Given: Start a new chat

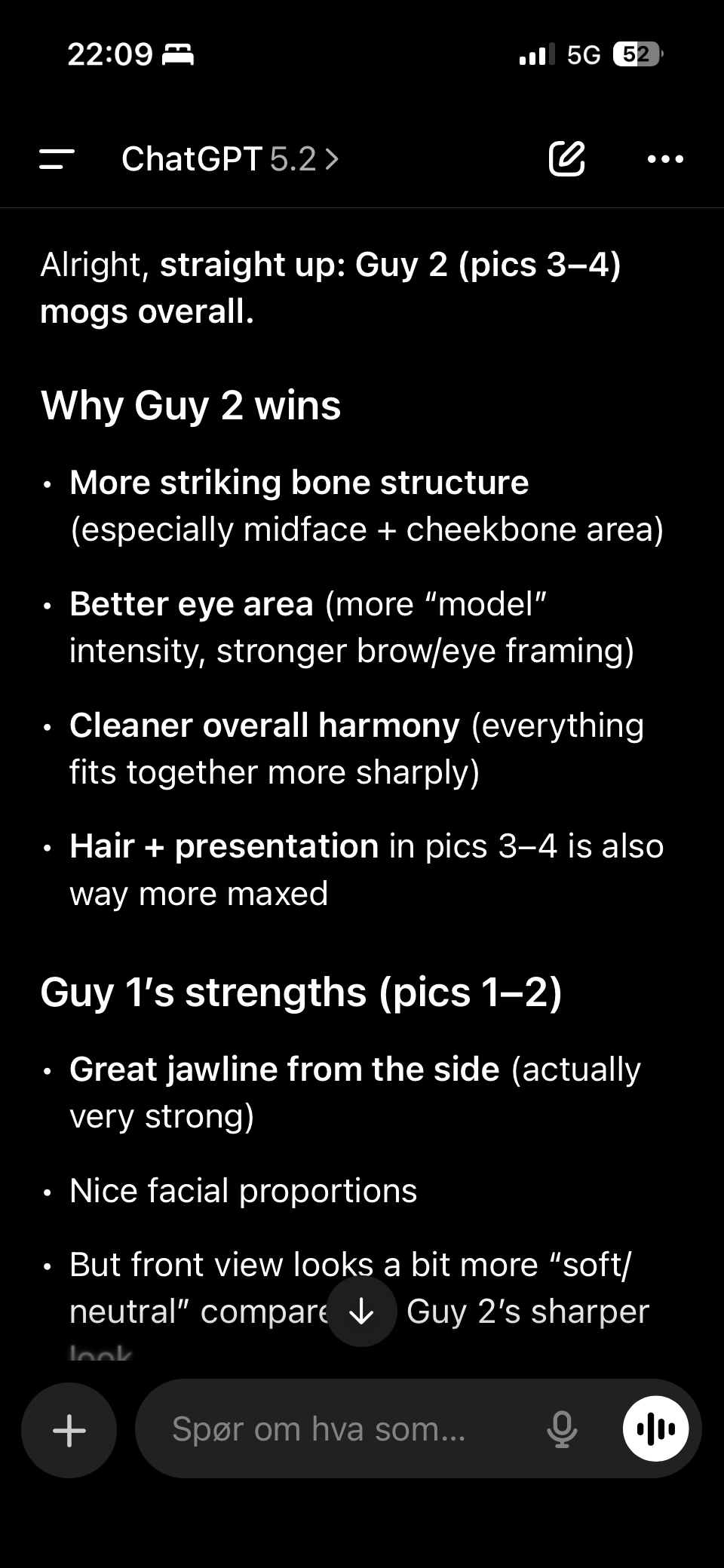Looking at the screenshot, I should [x=566, y=158].
